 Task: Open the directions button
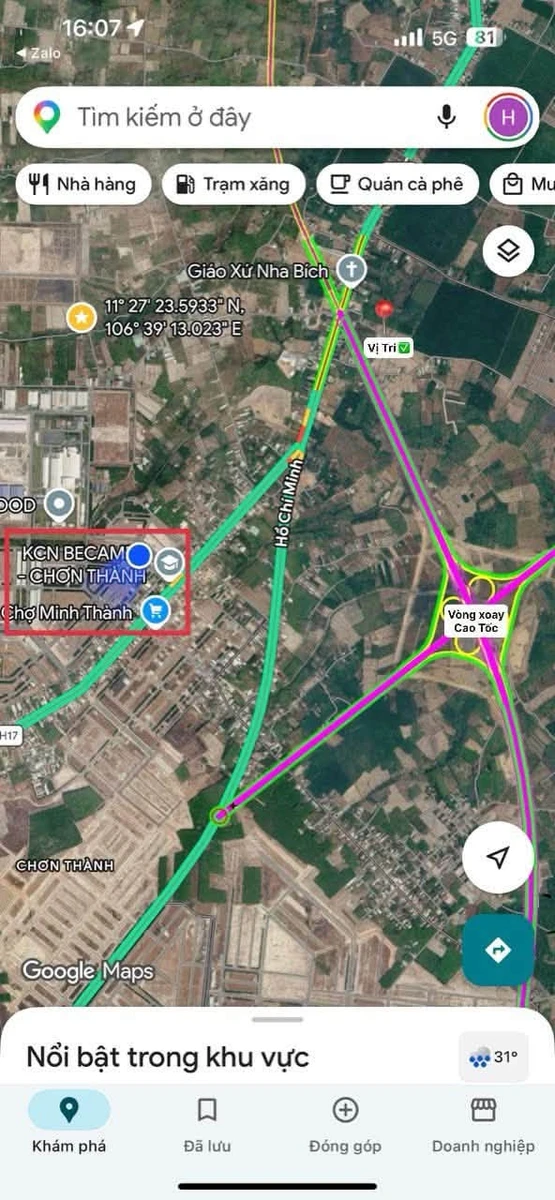pos(497,949)
